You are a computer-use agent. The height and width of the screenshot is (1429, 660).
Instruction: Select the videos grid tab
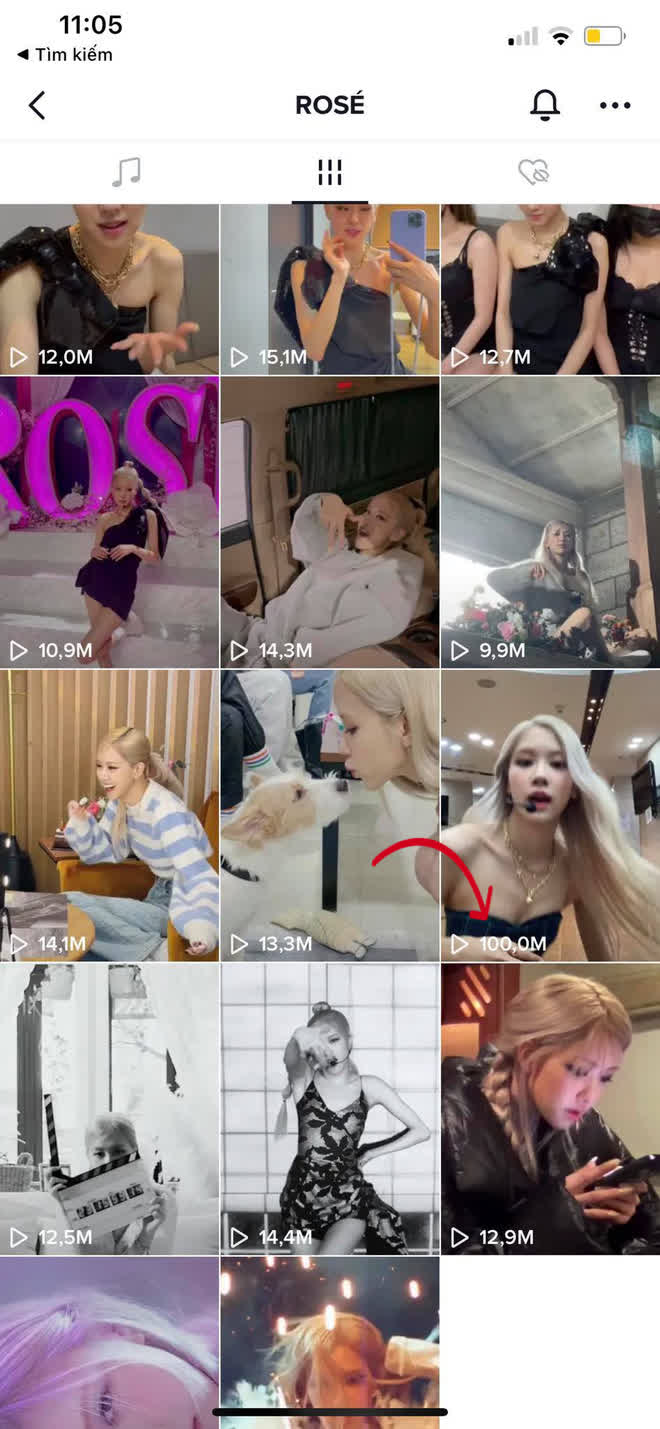pos(330,172)
